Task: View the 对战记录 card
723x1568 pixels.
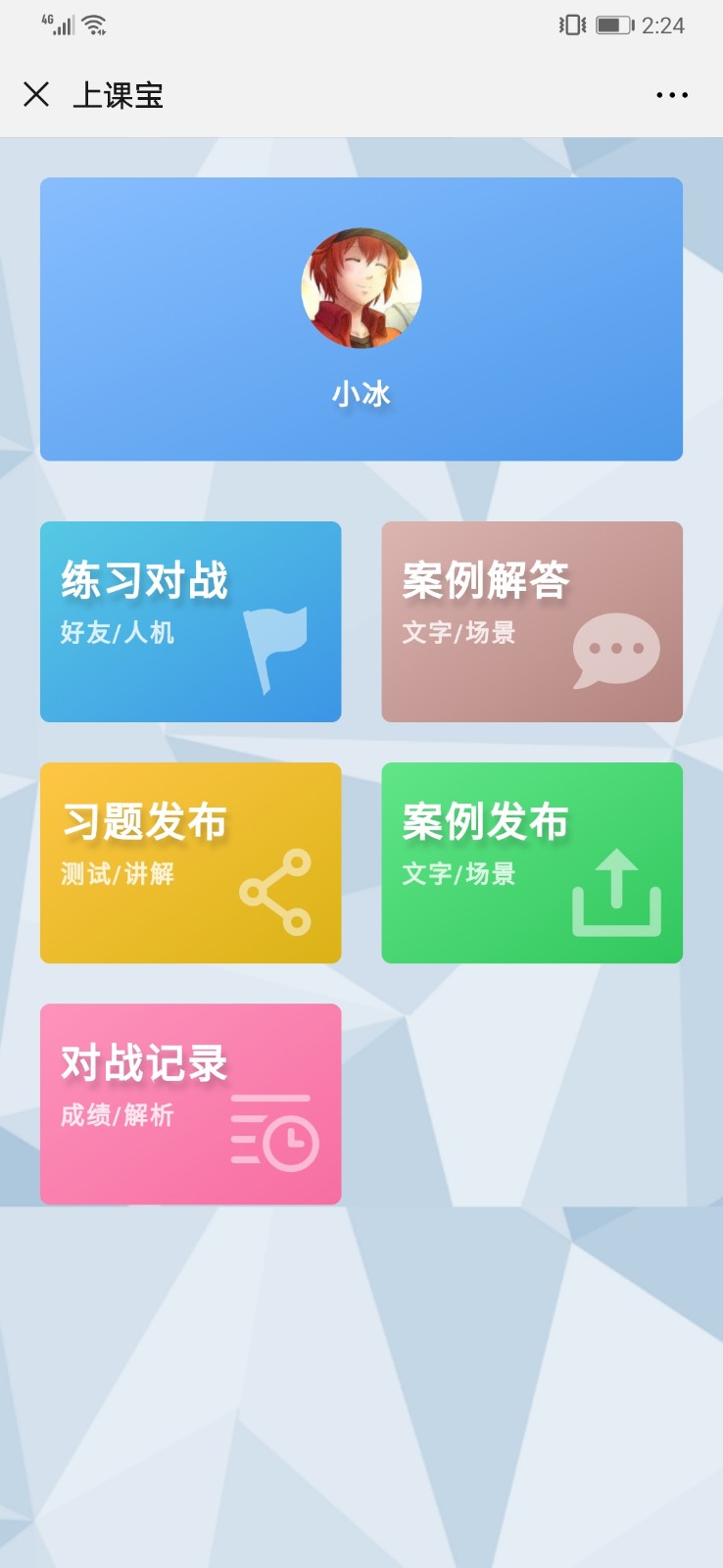Action: 191,1103
